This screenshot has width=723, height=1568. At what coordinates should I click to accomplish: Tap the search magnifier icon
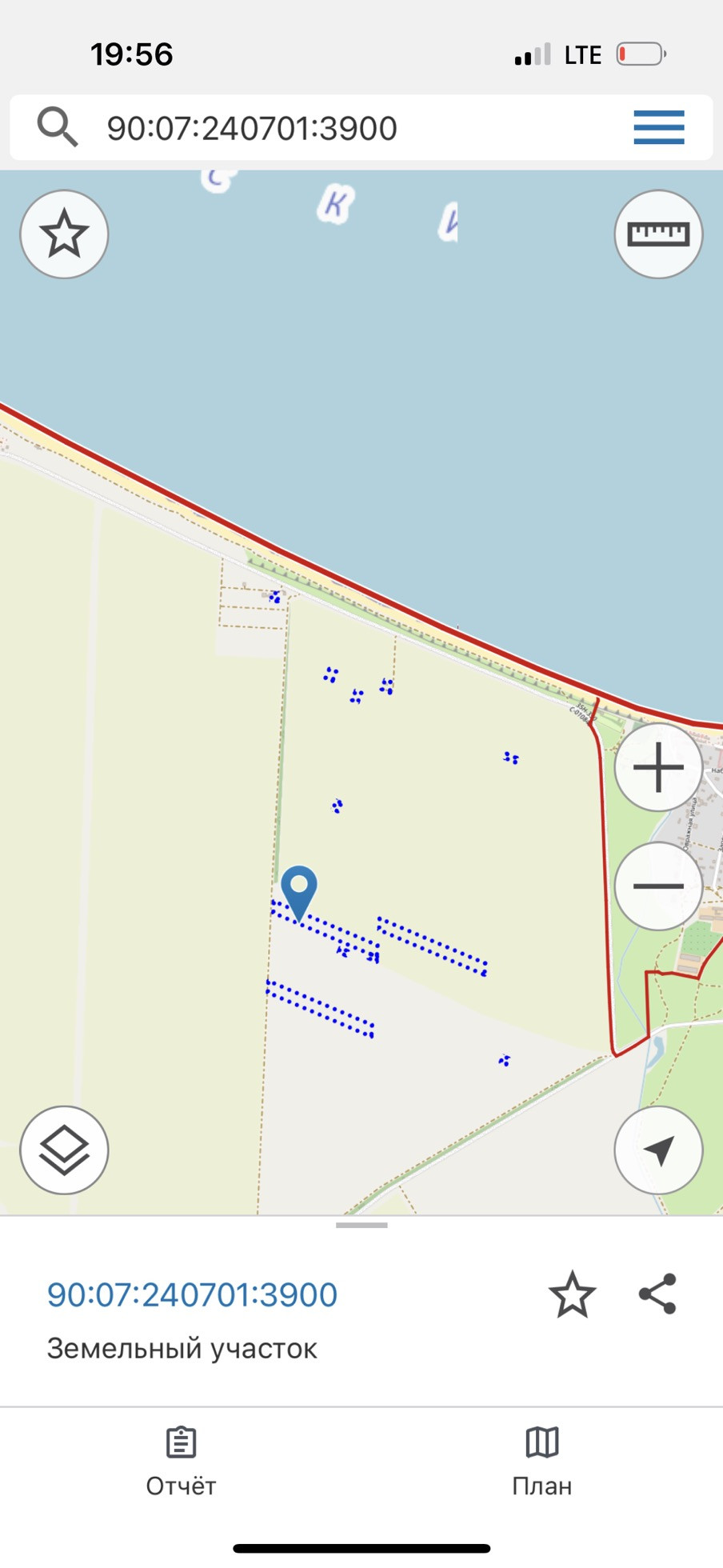point(58,127)
